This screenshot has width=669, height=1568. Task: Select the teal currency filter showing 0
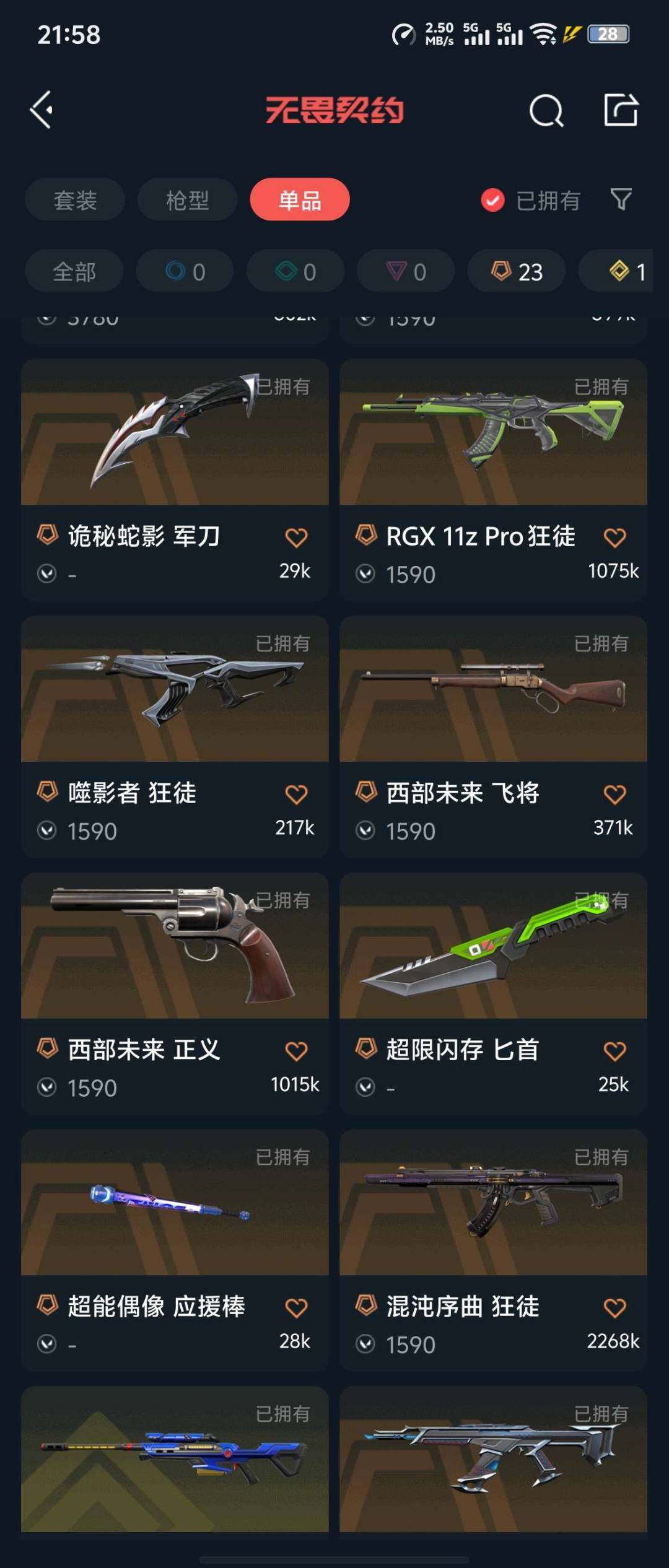[294, 271]
